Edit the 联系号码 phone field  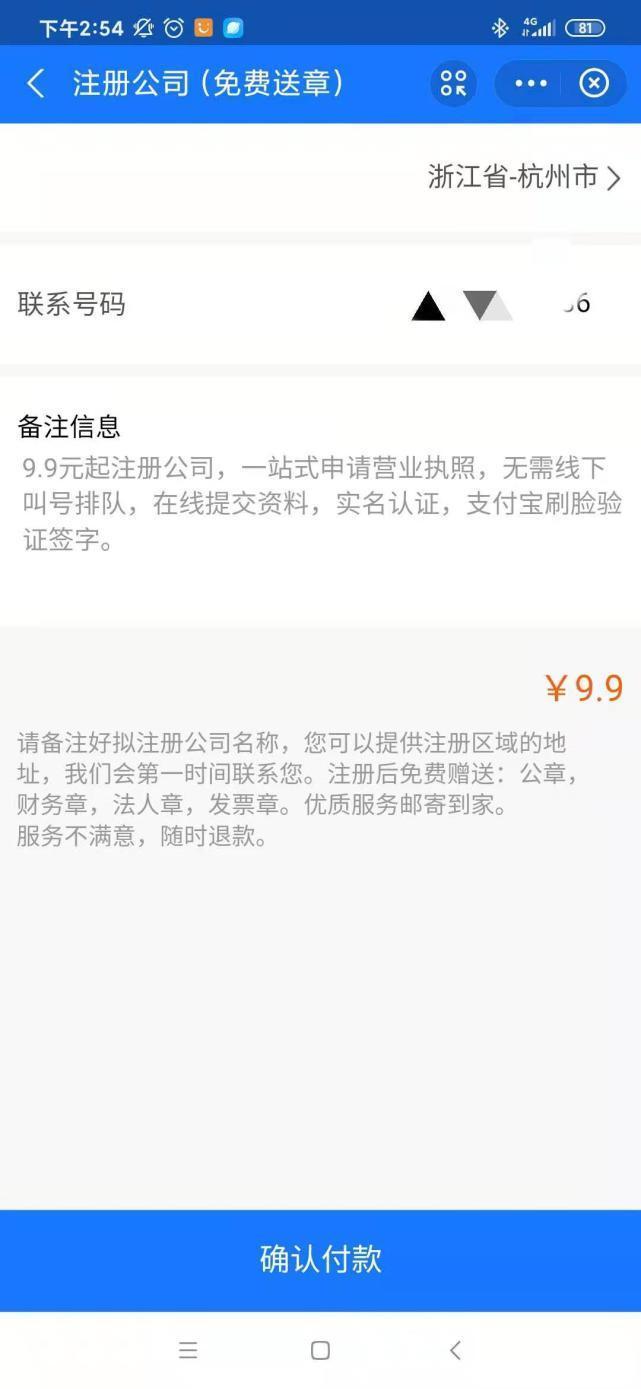(x=320, y=304)
